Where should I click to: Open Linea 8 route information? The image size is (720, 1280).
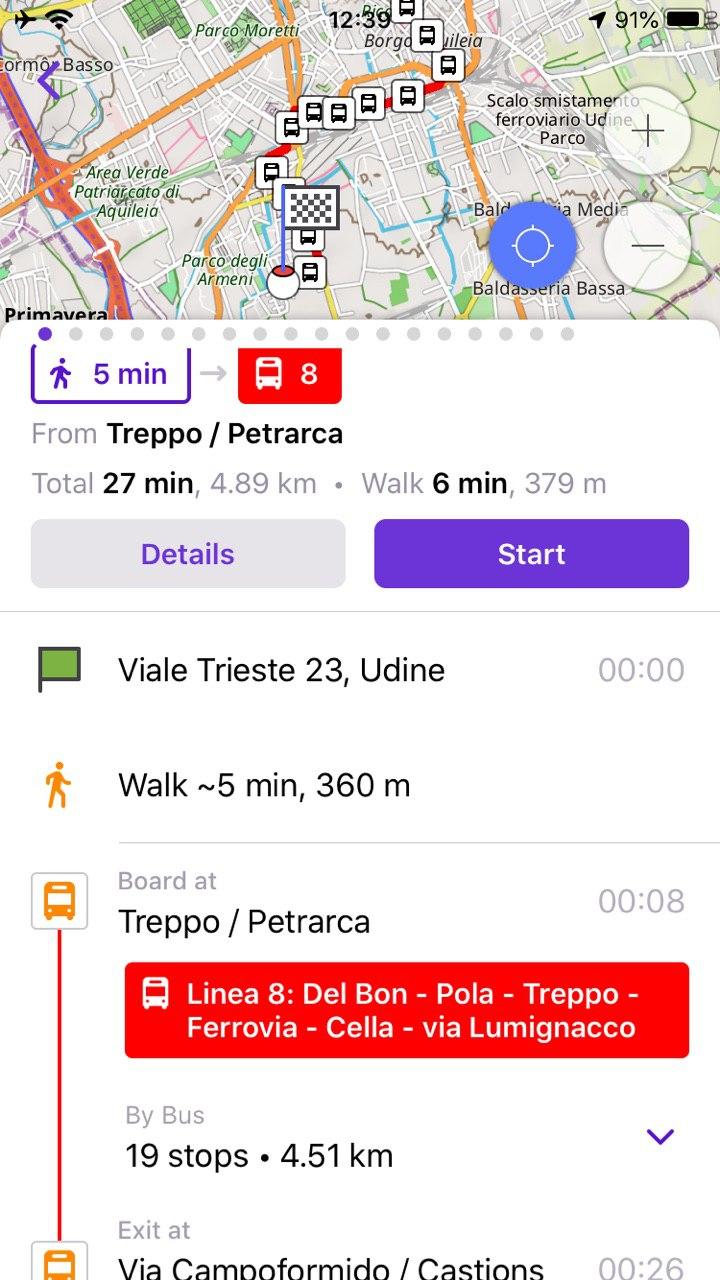point(406,1010)
